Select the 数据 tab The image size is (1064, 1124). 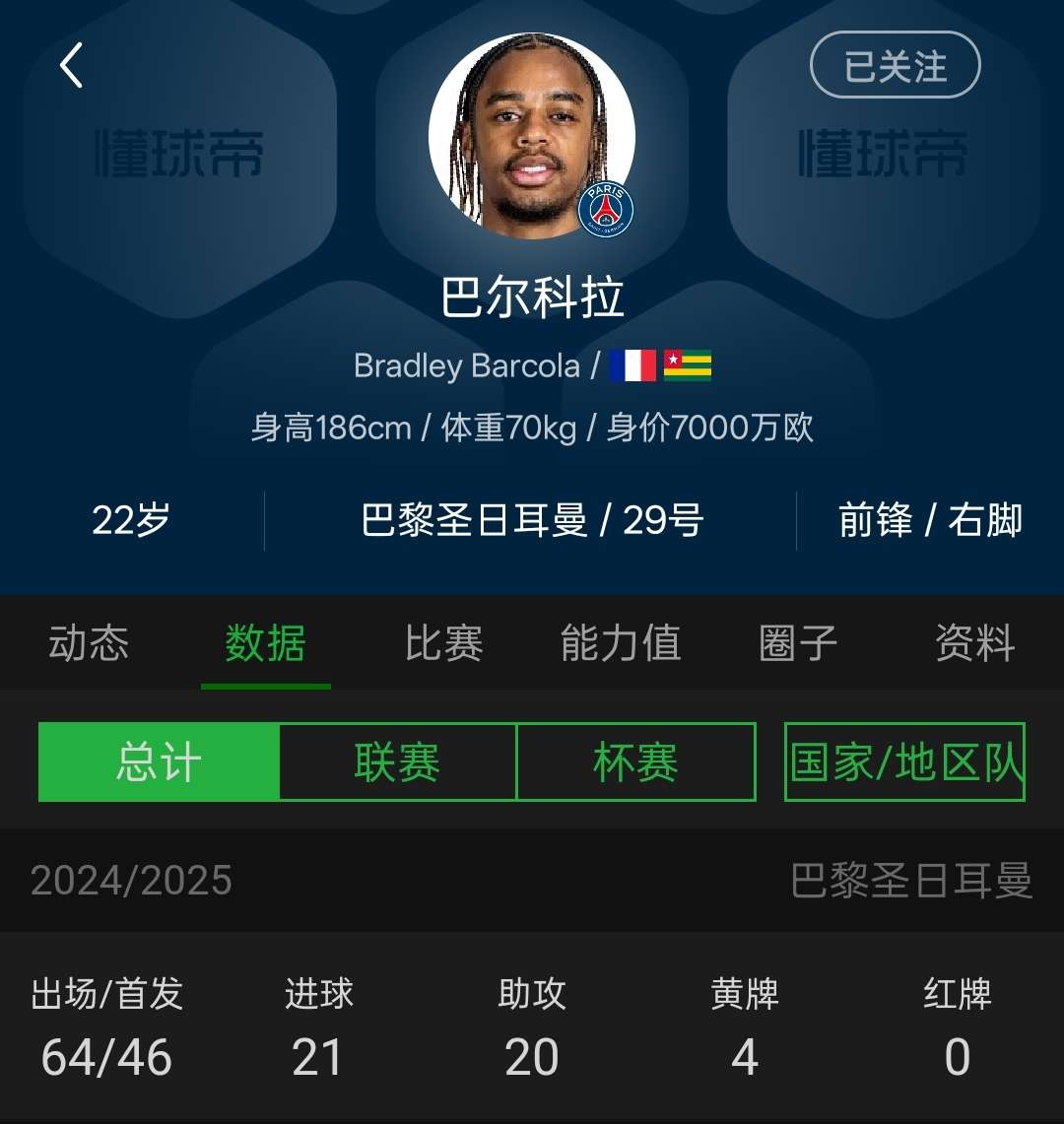(265, 643)
